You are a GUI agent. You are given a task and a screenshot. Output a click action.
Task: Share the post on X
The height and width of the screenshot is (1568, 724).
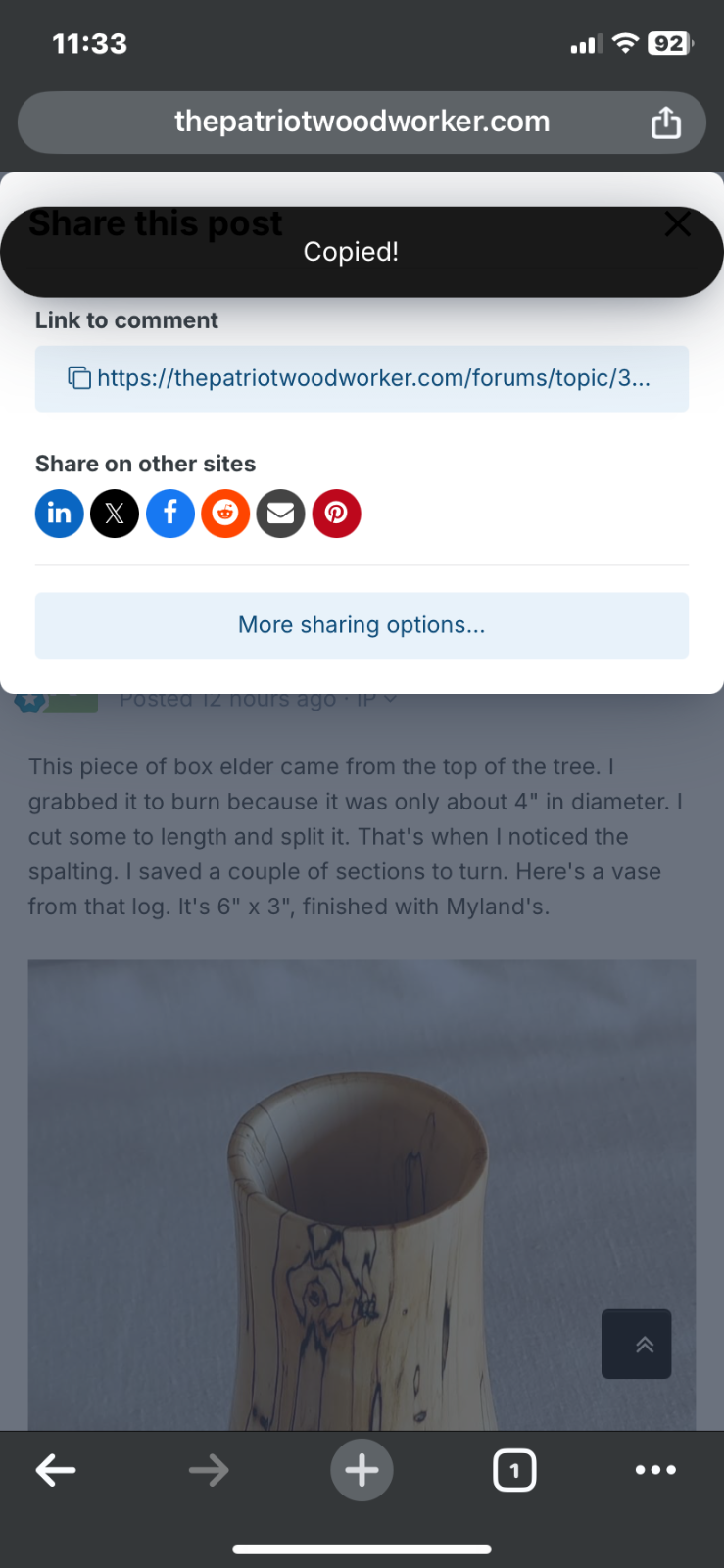pos(115,514)
